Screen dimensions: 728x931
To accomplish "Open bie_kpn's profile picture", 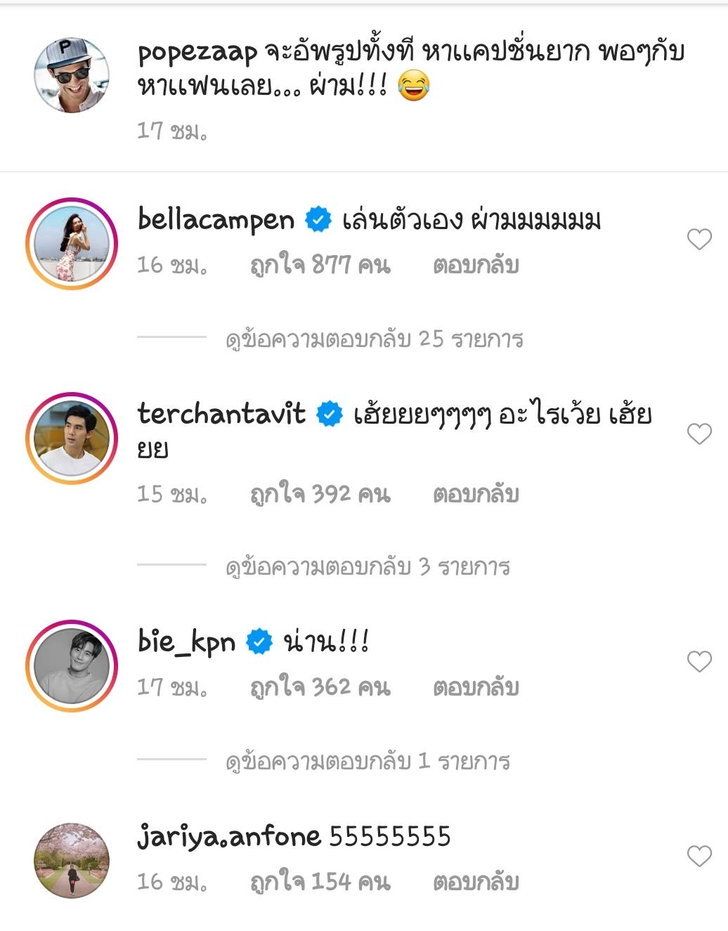I will 70,664.
